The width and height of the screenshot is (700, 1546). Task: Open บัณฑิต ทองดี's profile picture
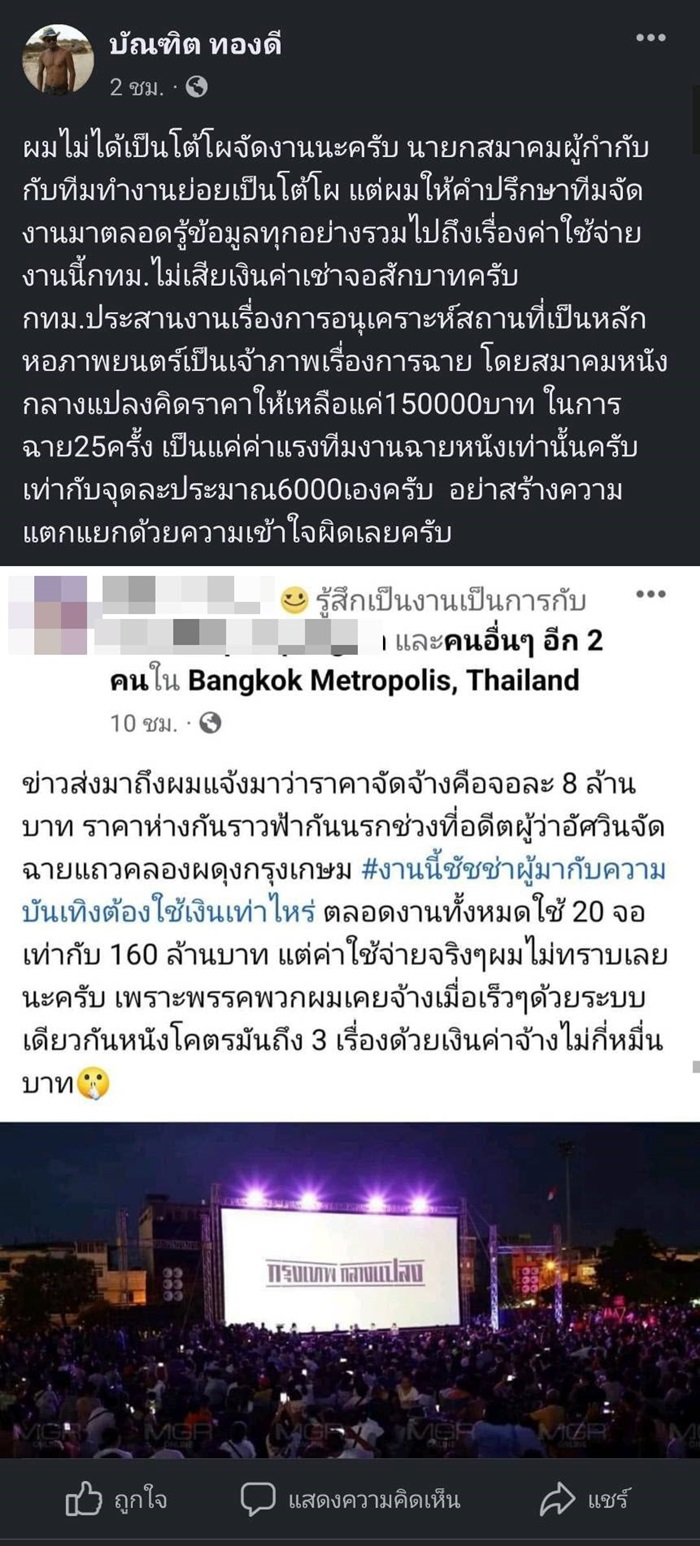[x=58, y=60]
